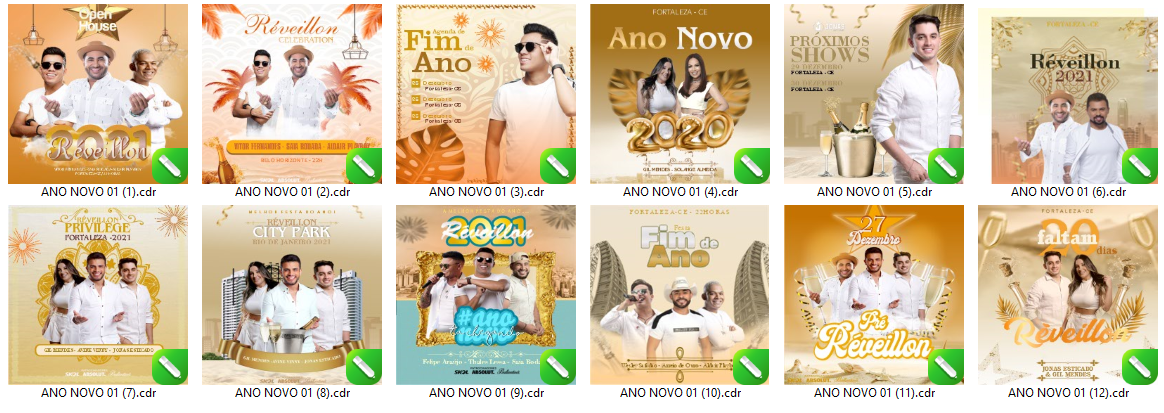Choose file ANO NOVO 01 (5).cdr
Image resolution: width=1164 pixels, height=413 pixels.
point(873,94)
